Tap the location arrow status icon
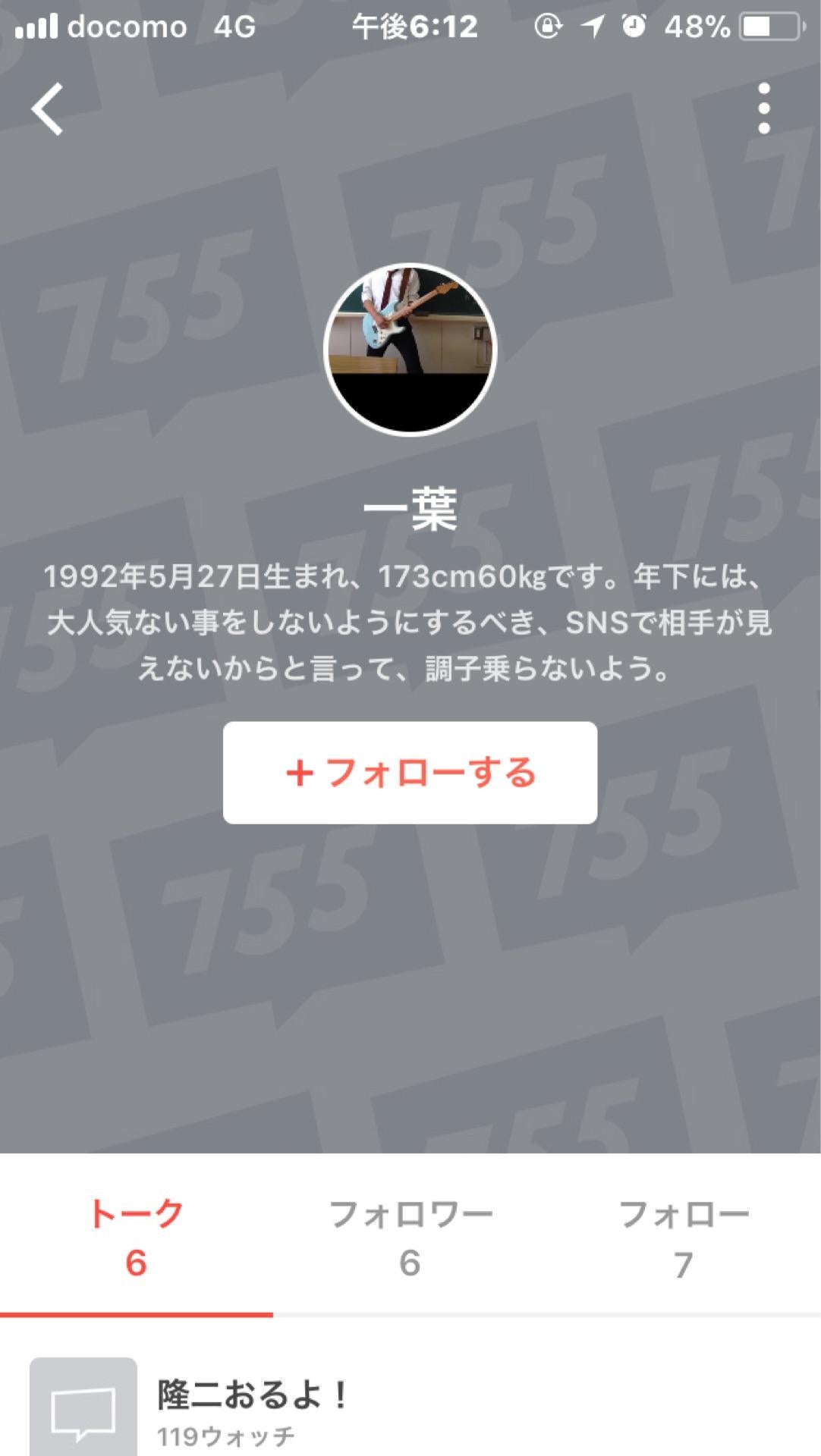The image size is (821, 1456). [591, 25]
